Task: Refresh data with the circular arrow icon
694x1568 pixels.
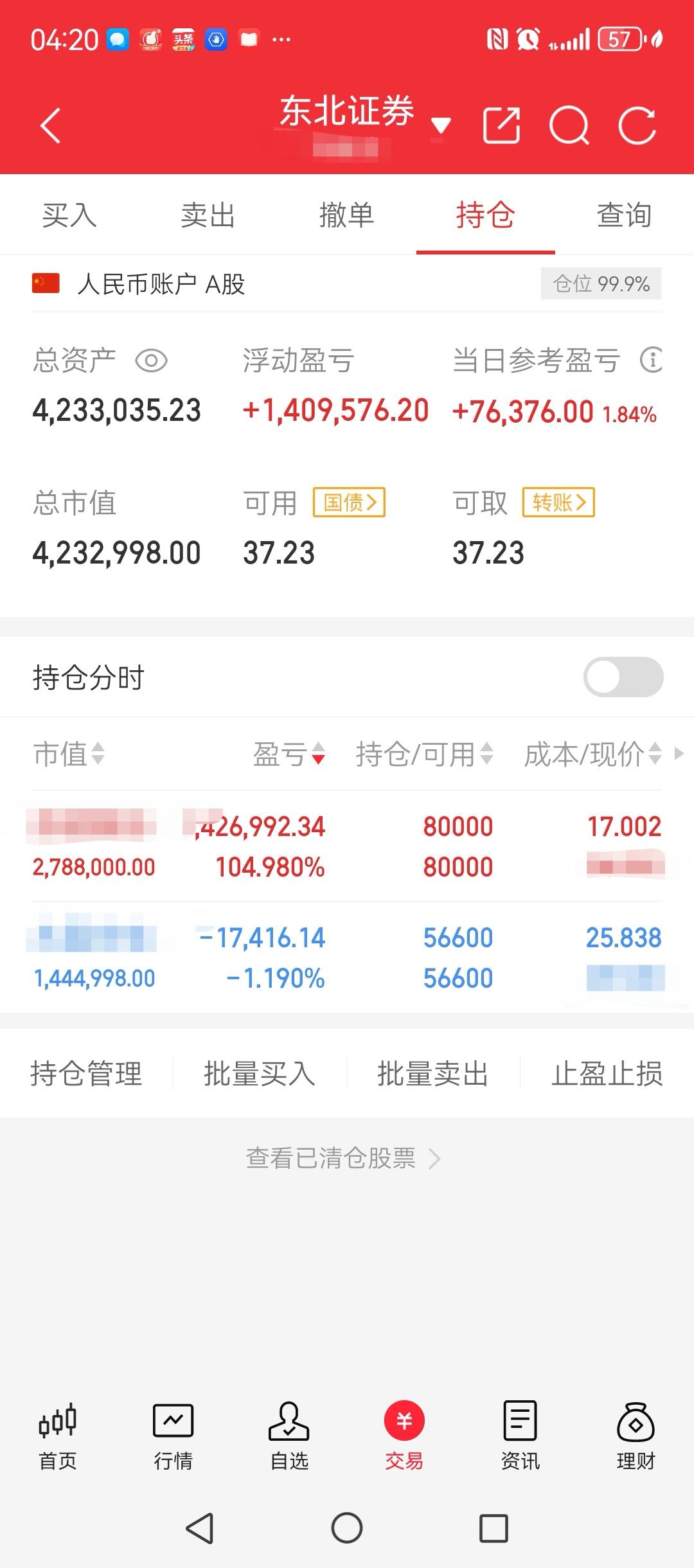Action: [637, 123]
